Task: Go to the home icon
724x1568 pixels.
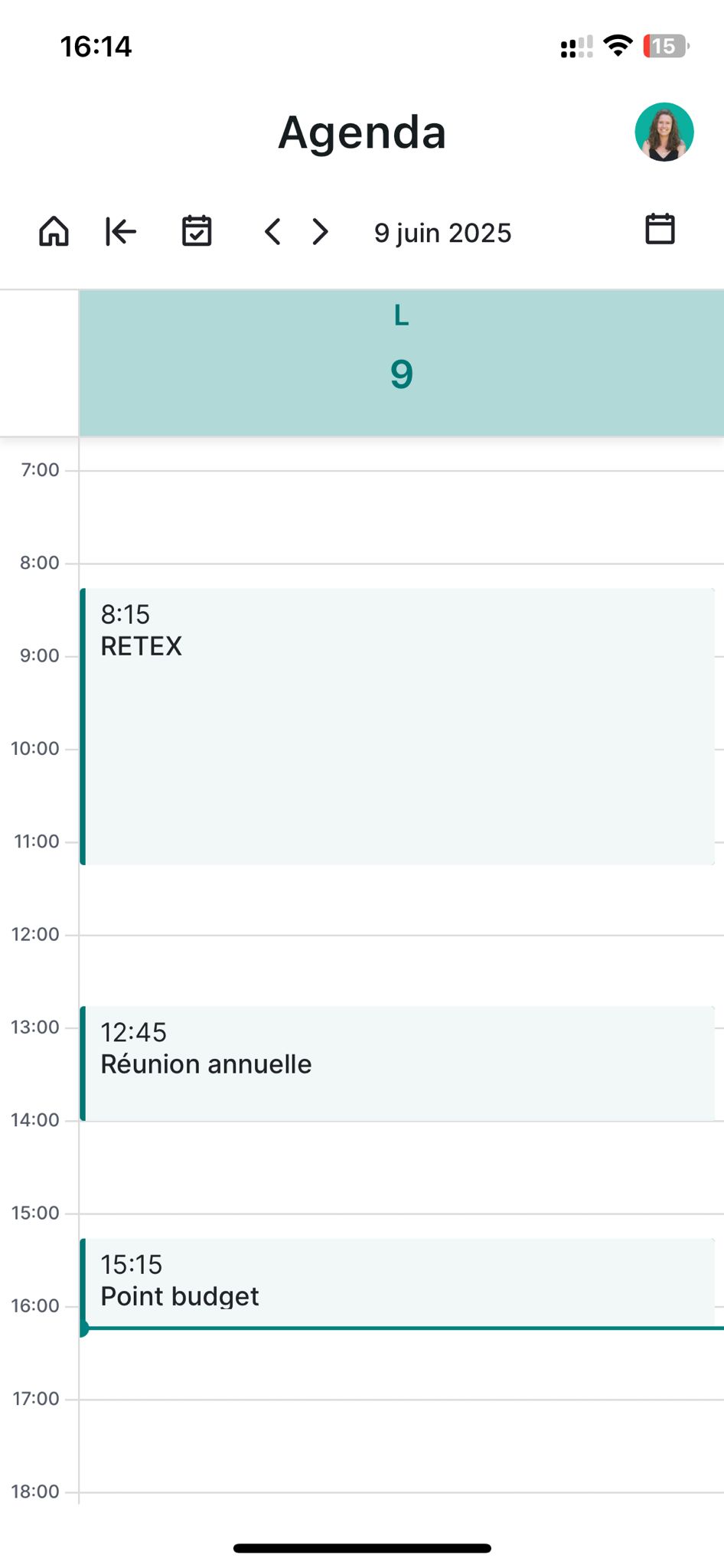Action: pos(54,230)
